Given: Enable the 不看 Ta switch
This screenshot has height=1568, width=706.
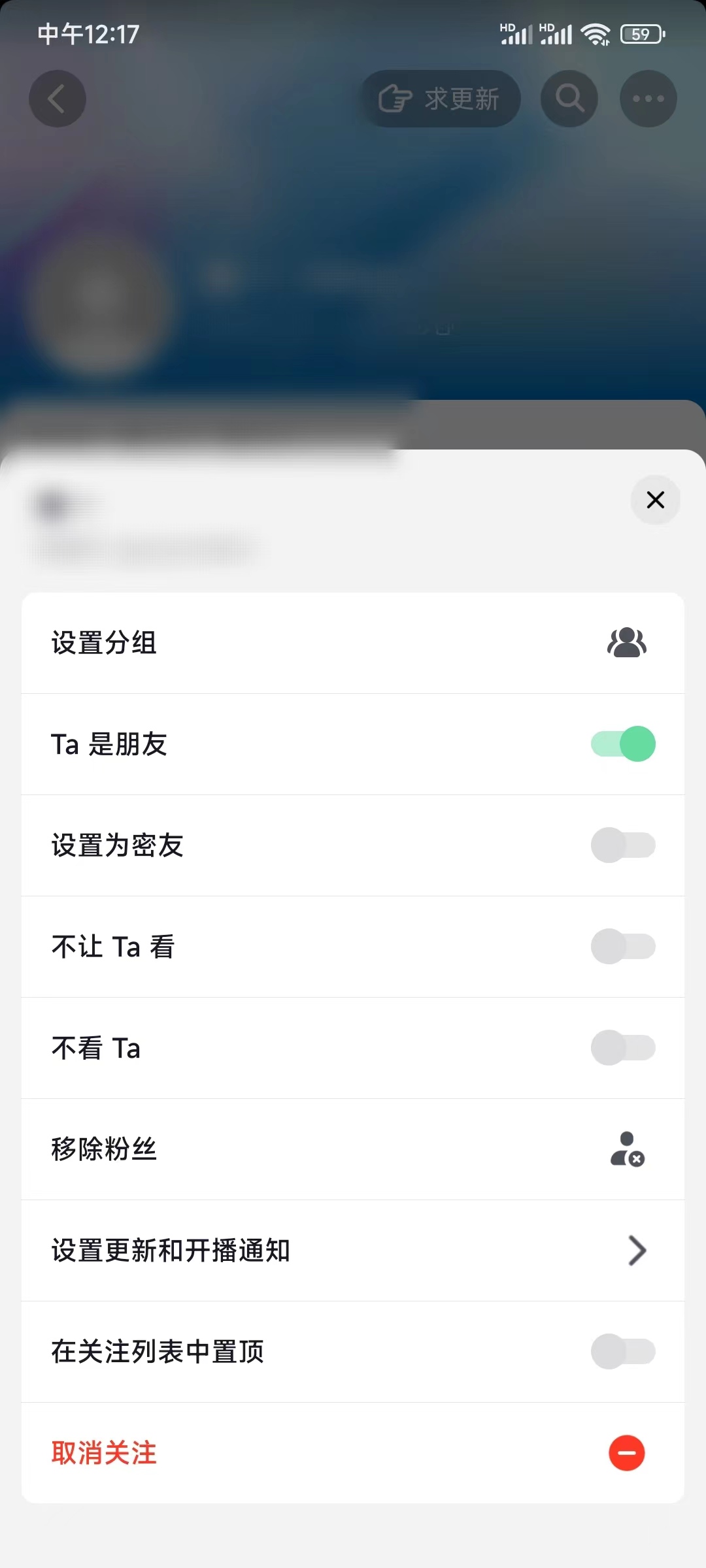Looking at the screenshot, I should click(622, 1047).
